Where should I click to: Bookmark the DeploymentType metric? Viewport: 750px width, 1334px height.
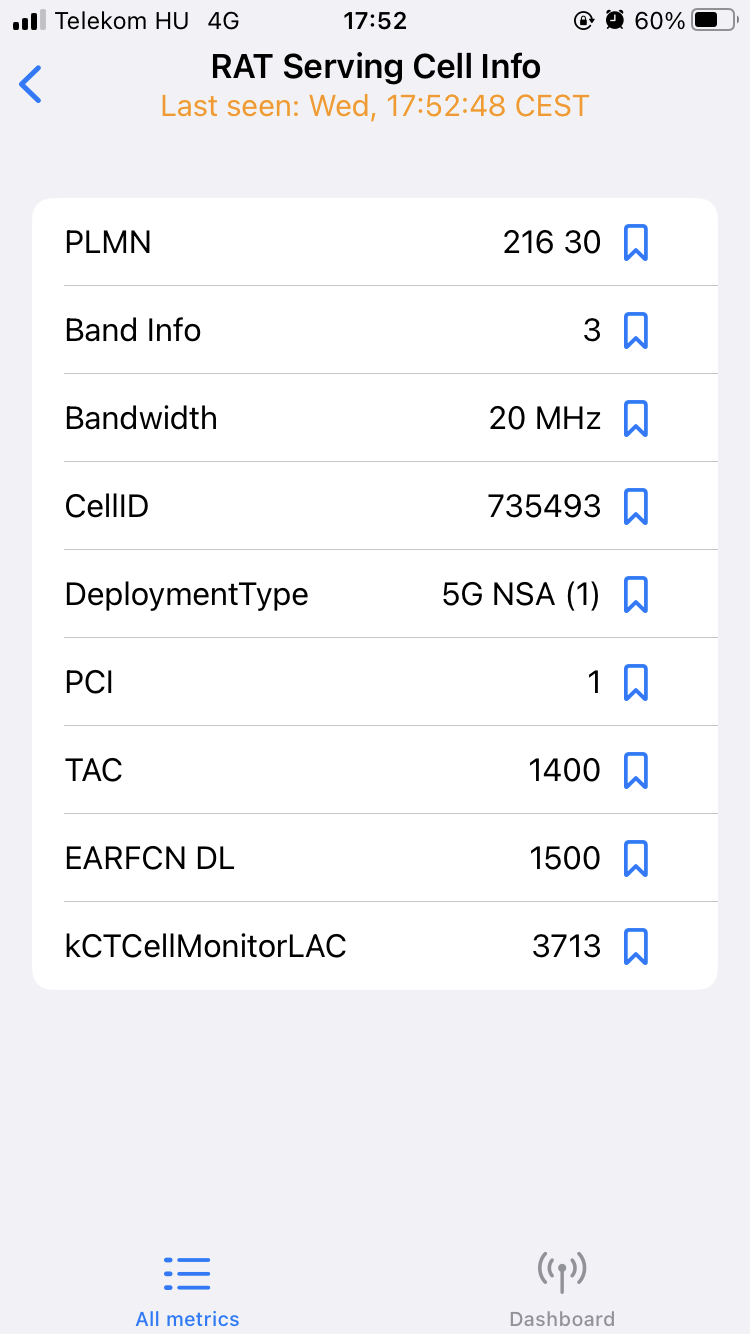point(636,594)
